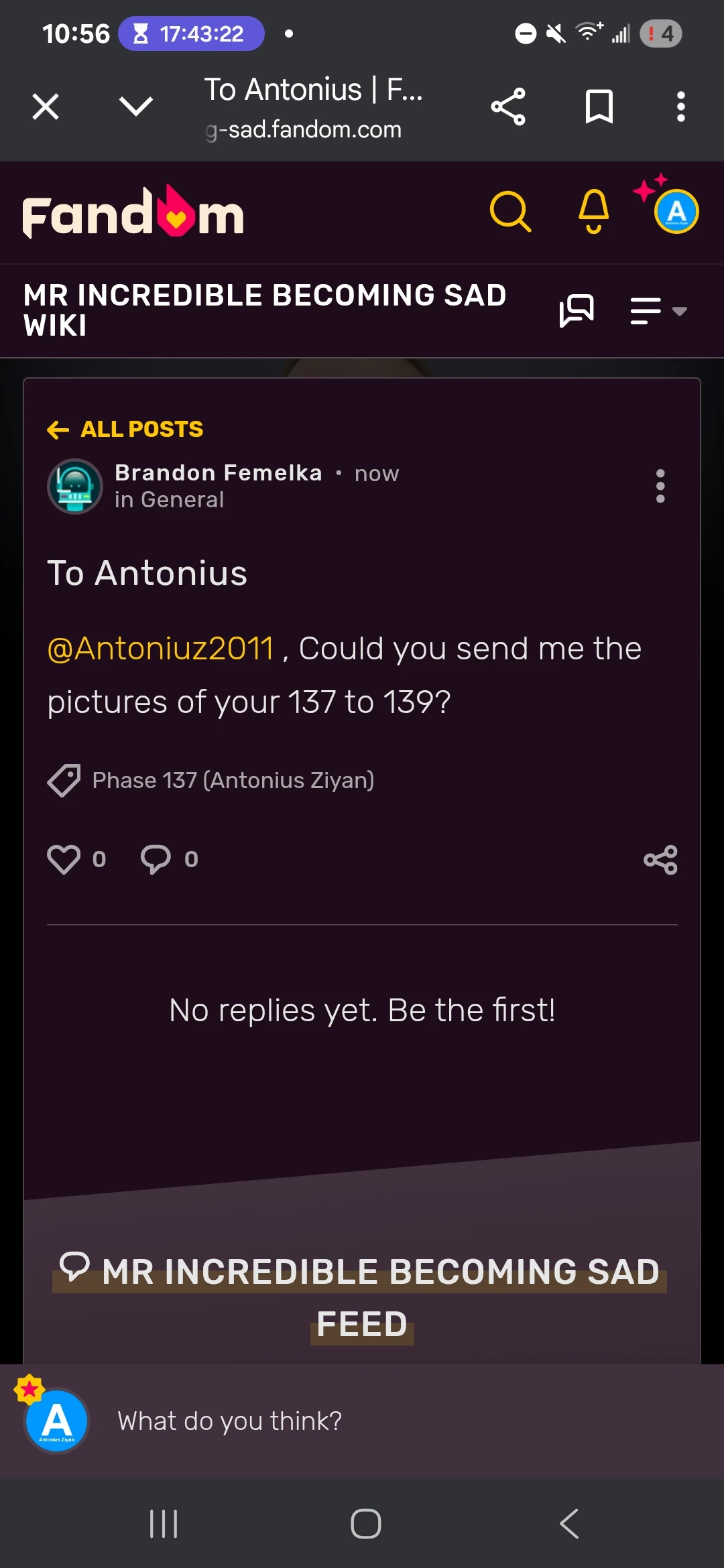Open my profile avatar menu
The image size is (724, 1568).
pyautogui.click(x=676, y=212)
